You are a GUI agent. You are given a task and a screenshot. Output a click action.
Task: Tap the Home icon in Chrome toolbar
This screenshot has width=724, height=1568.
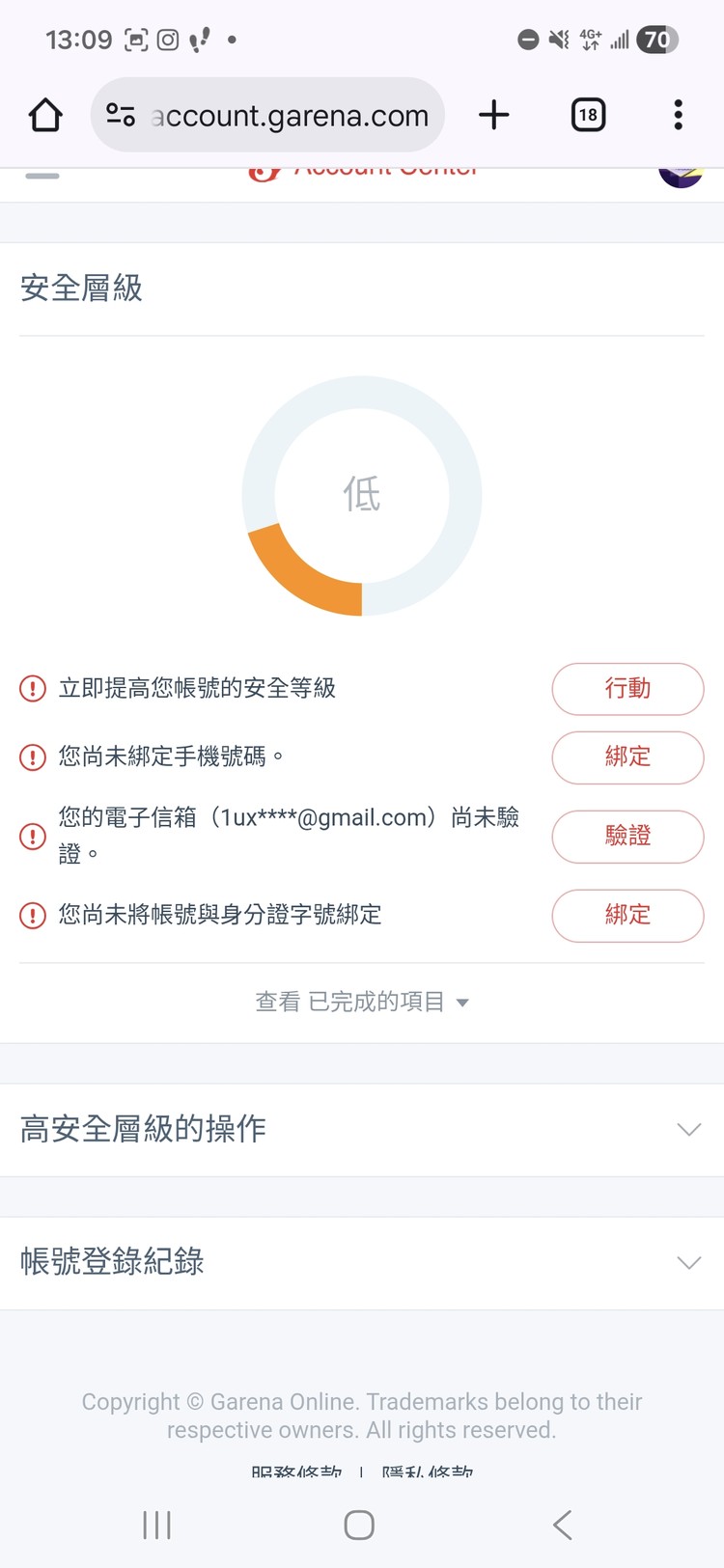[x=44, y=114]
